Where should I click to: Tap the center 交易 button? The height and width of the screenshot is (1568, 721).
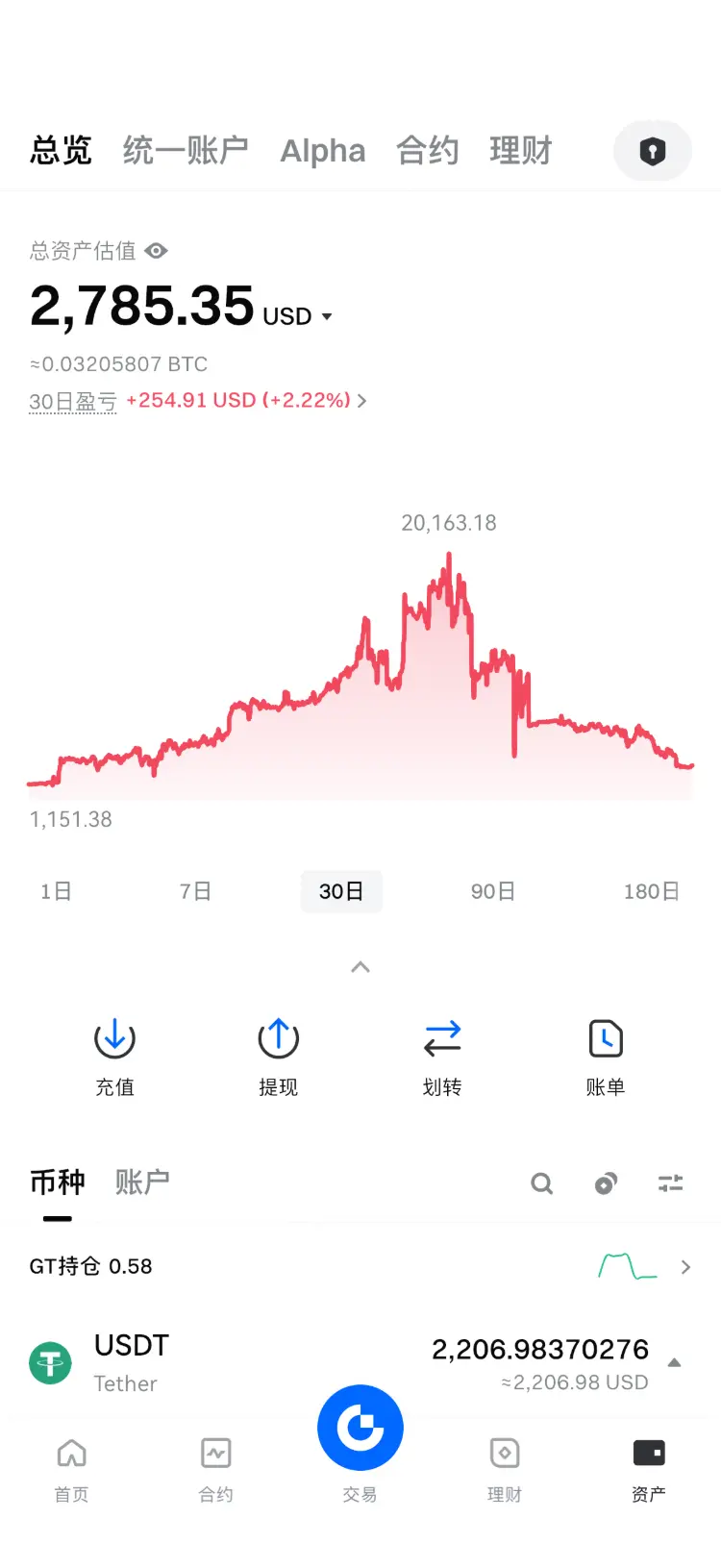(x=360, y=1429)
